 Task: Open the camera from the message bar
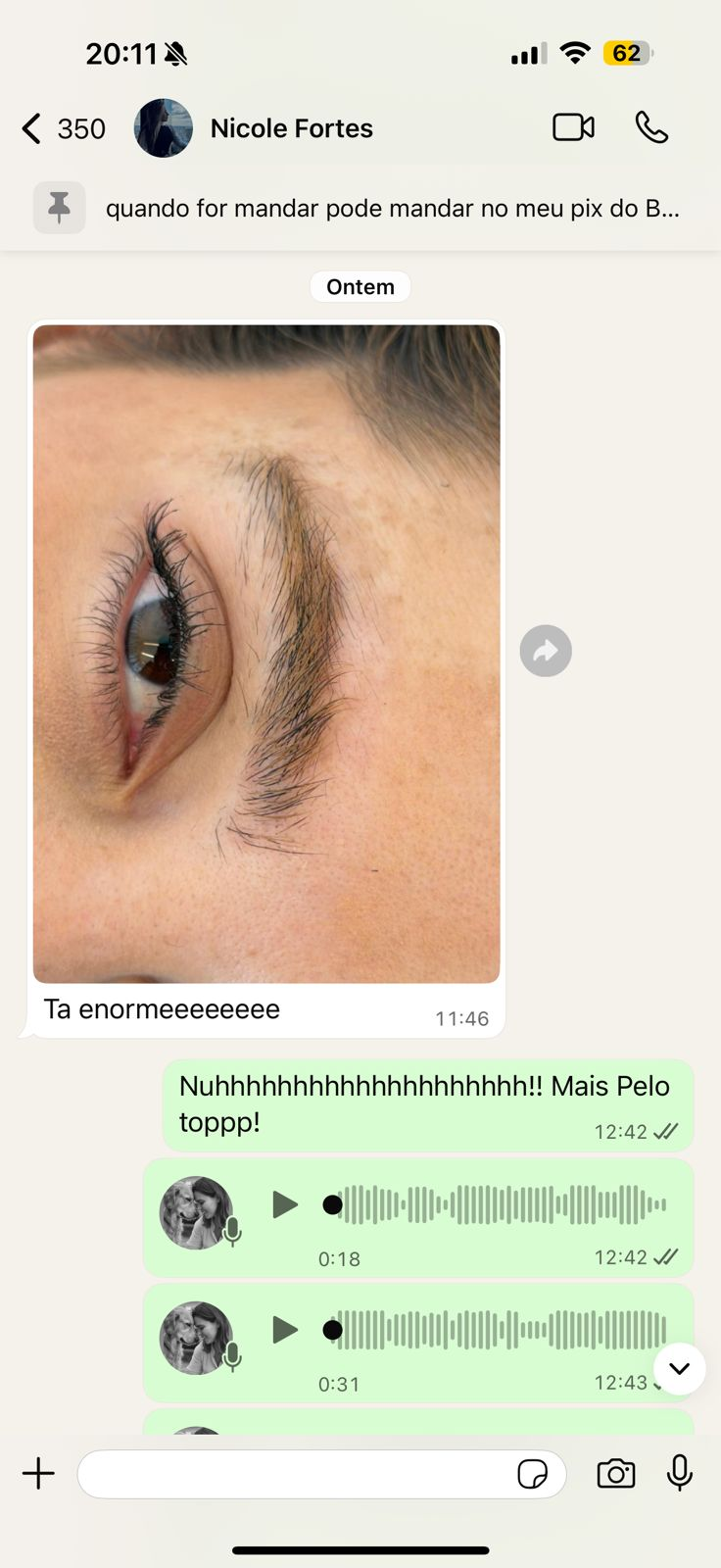tap(615, 1473)
